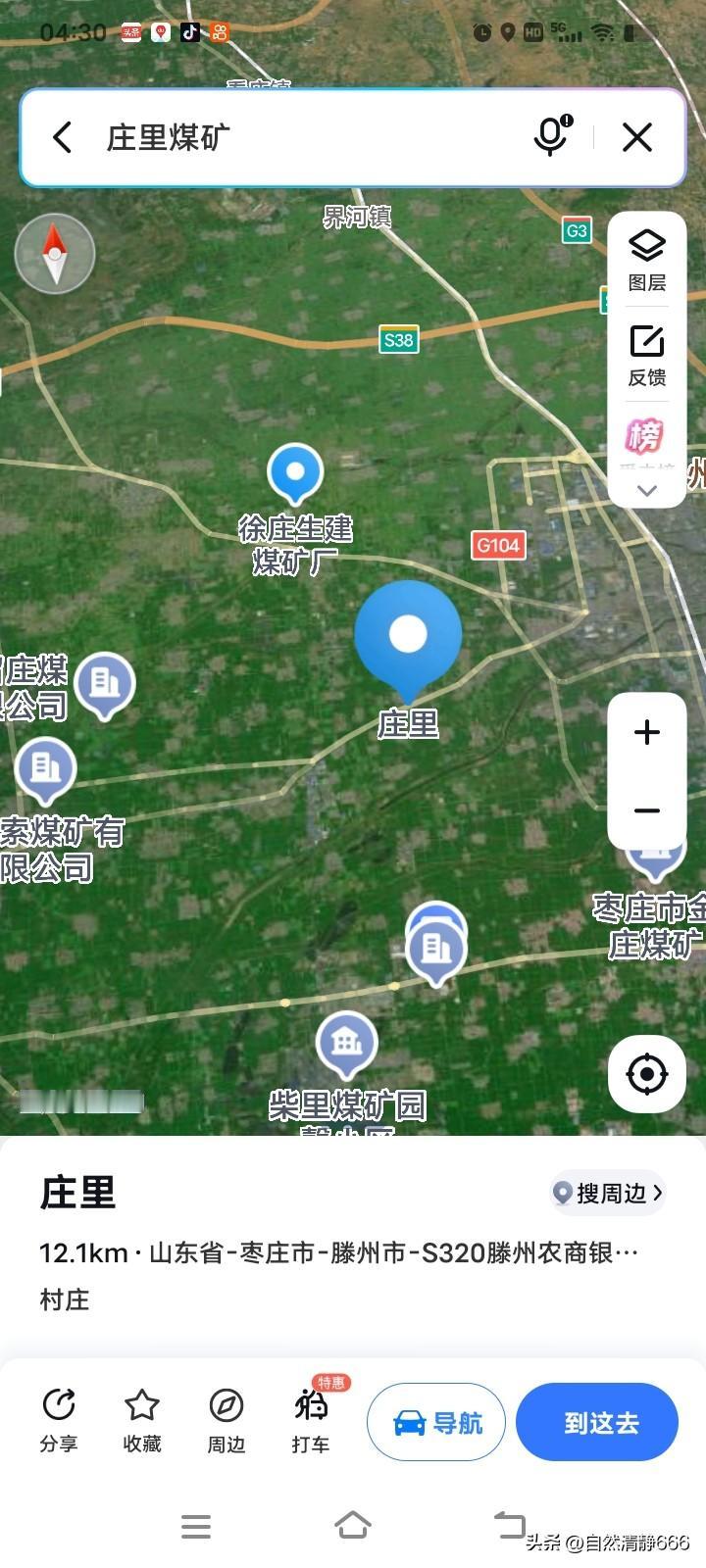706x1568 pixels.
Task: Start navigation with the 导航 button
Action: pyautogui.click(x=435, y=1422)
